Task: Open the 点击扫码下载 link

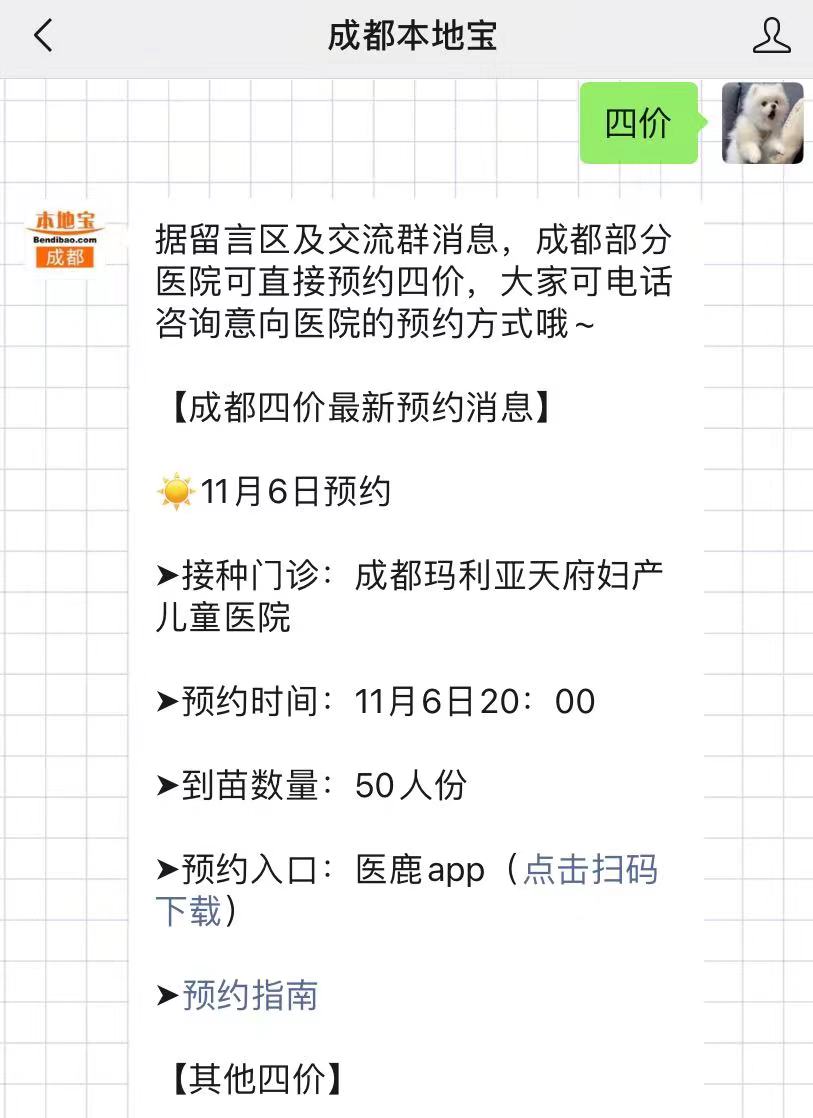Action: [x=589, y=870]
